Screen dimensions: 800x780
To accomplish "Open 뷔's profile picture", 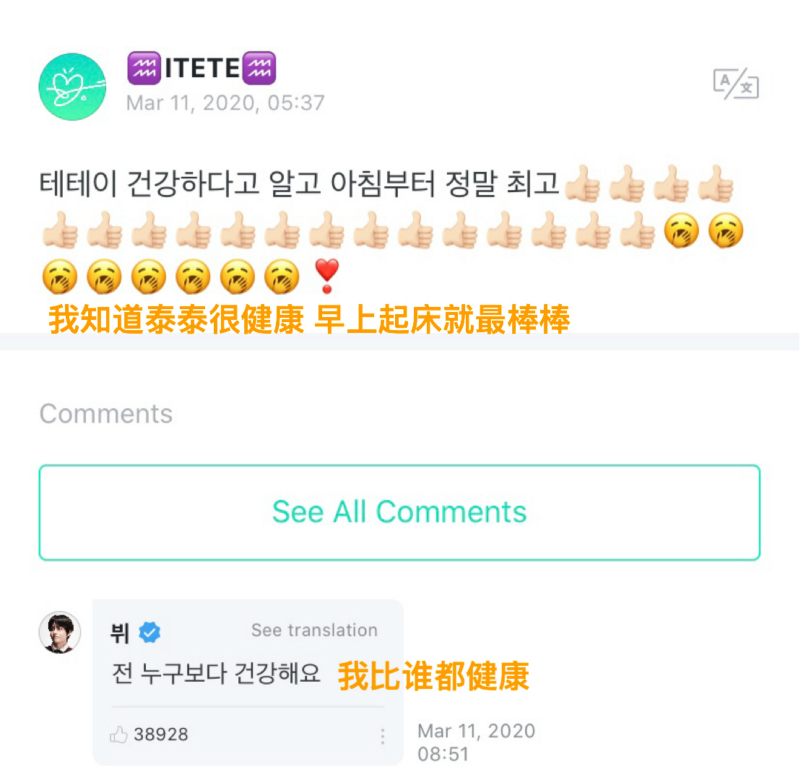I will (60, 632).
